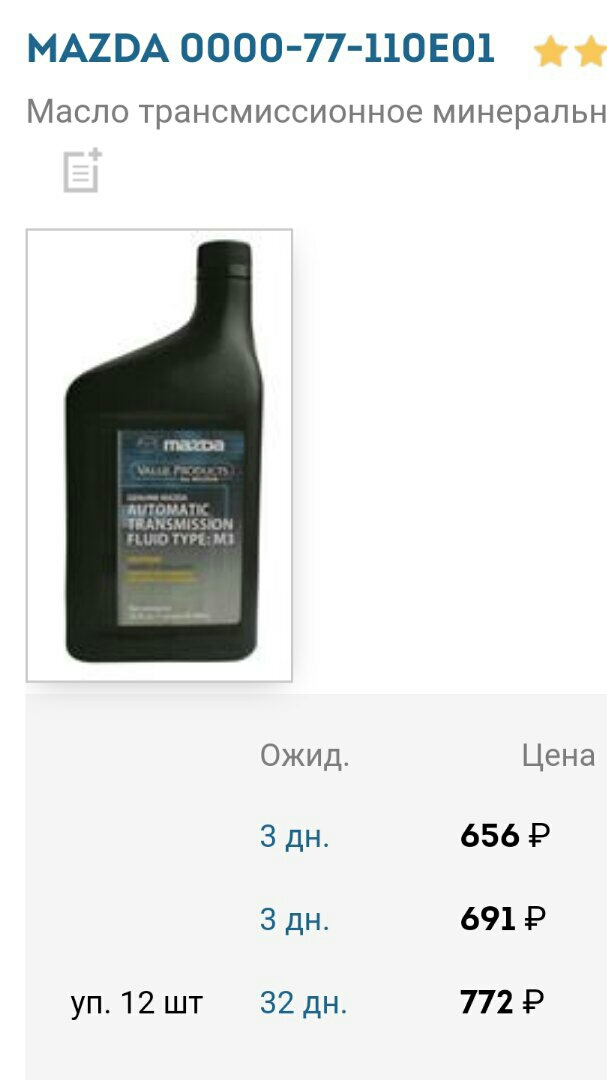
Task: Tap the 32 дн. delivery link
Action: 303,1002
